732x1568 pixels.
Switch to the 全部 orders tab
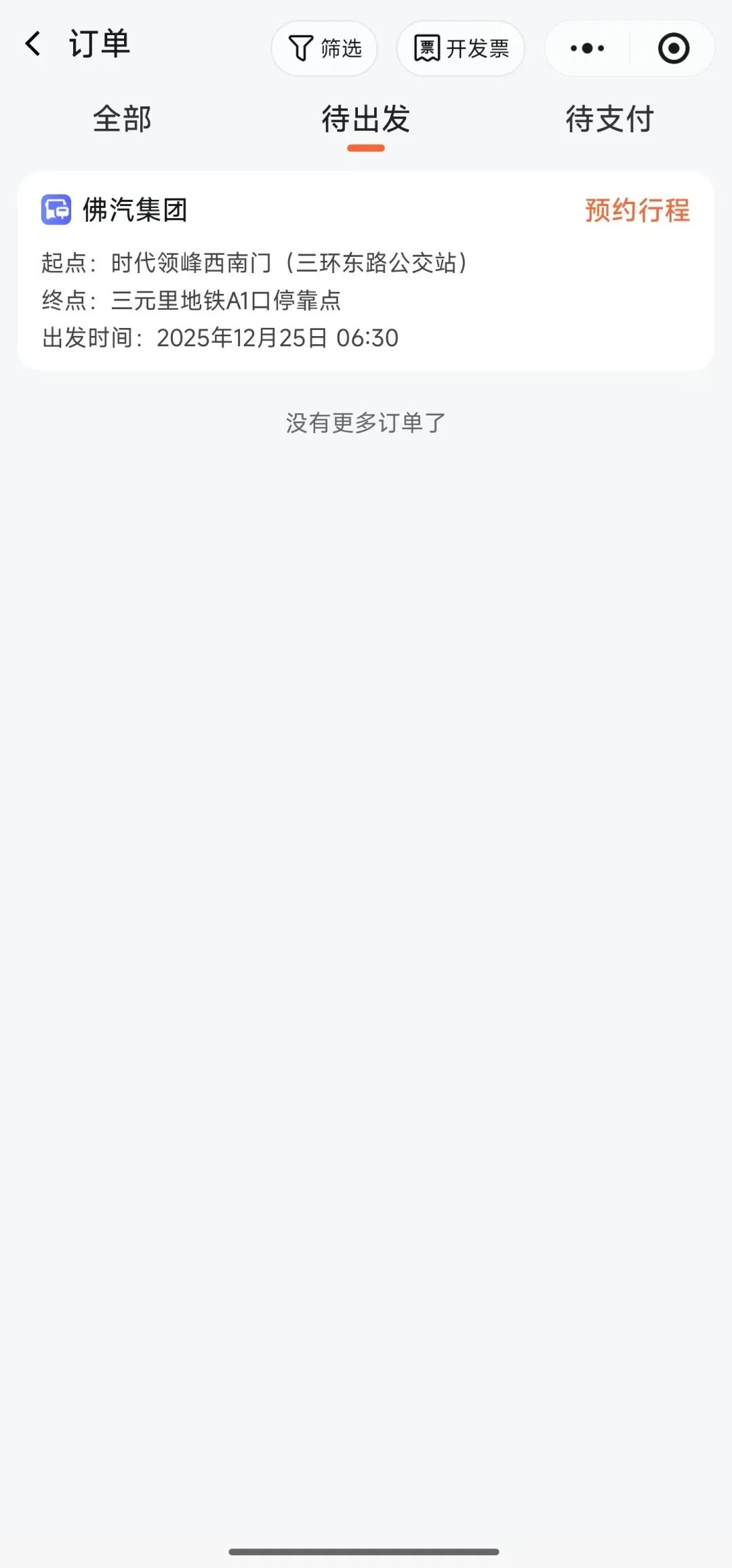click(x=122, y=119)
